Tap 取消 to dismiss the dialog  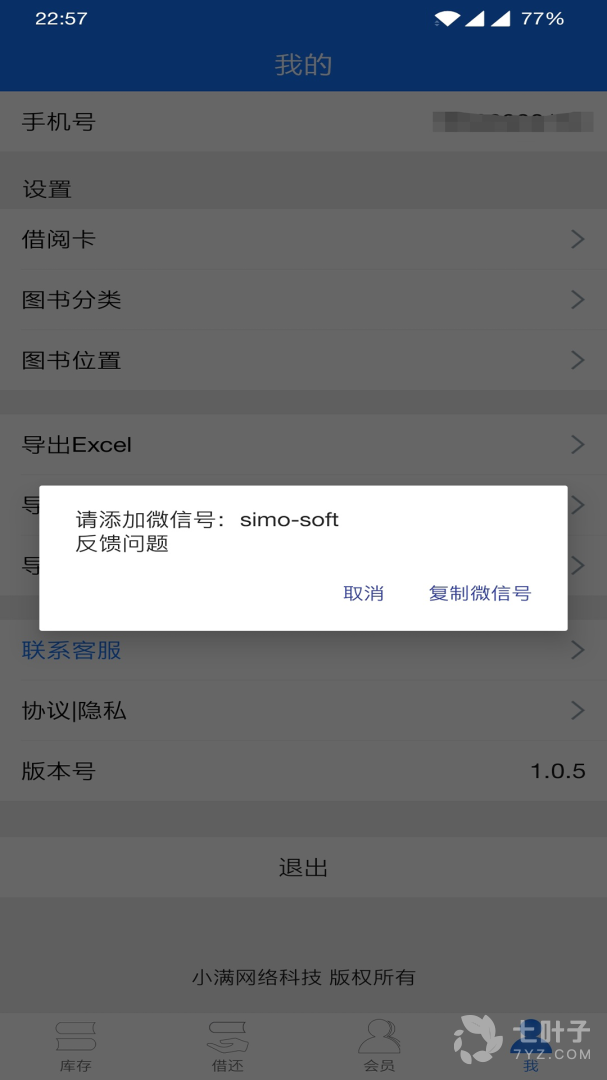(363, 593)
